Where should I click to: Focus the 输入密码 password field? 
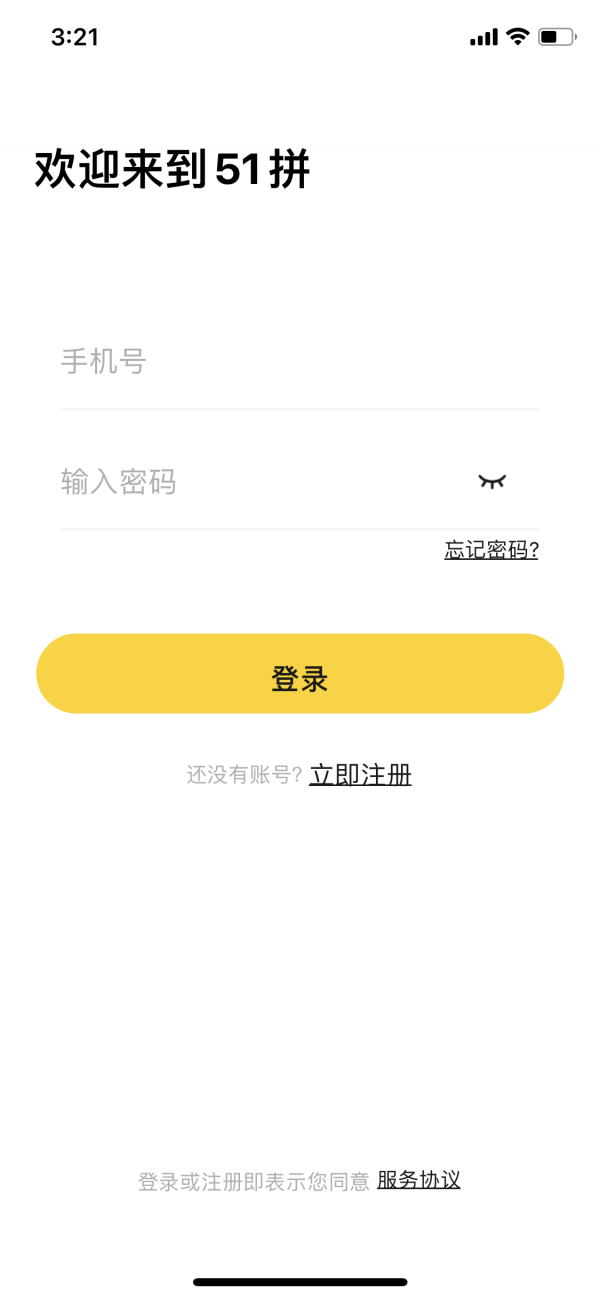point(260,482)
